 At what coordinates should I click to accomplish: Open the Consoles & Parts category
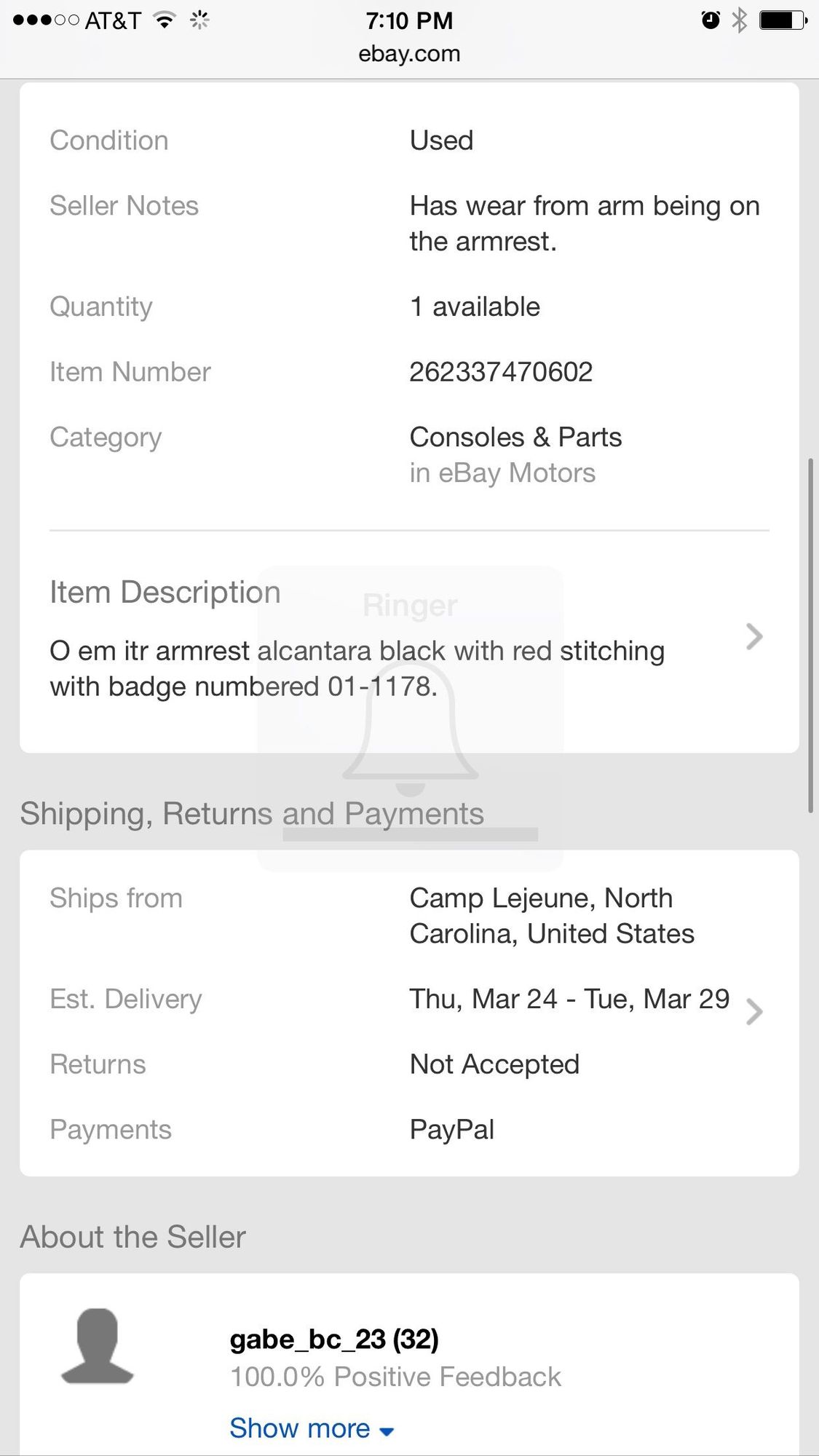coord(515,438)
